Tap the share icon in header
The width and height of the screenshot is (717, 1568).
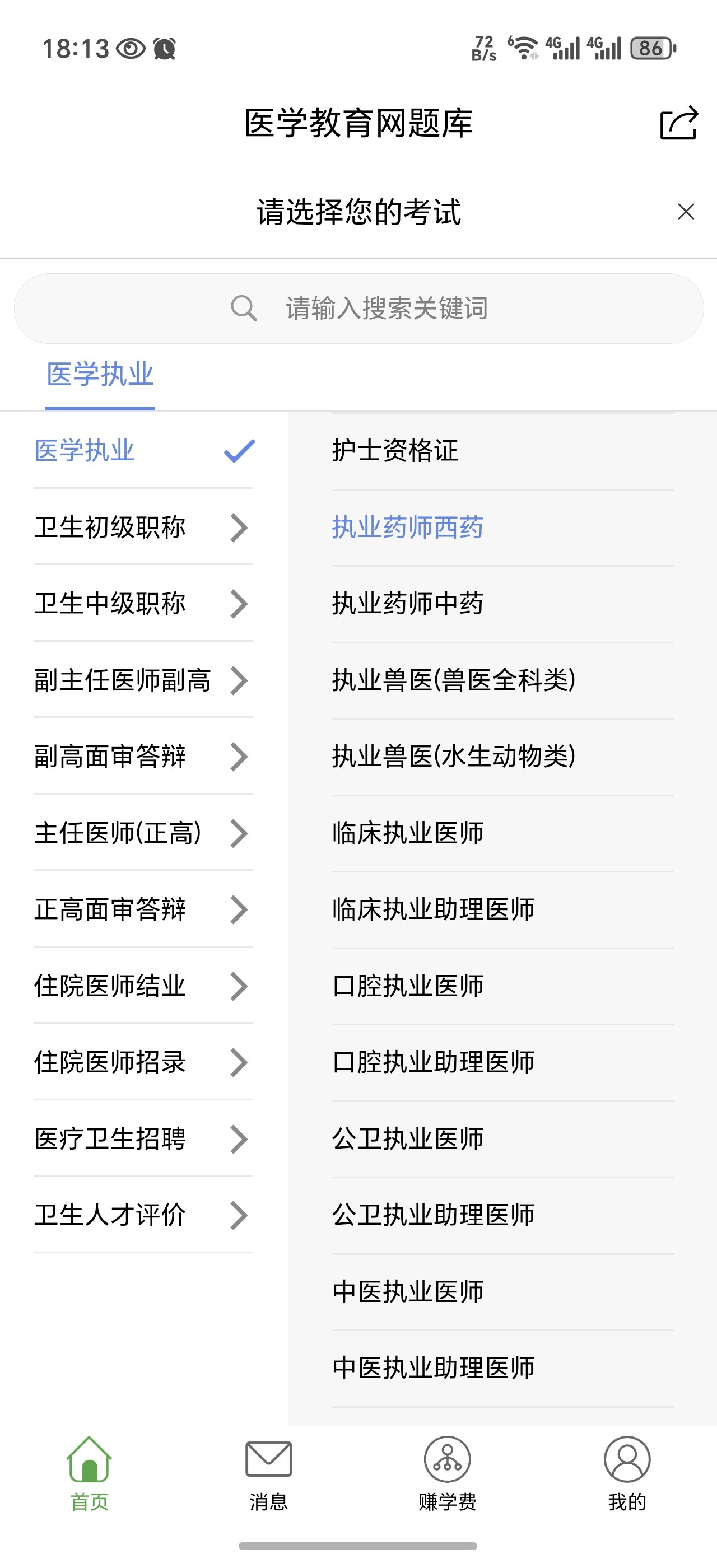point(679,123)
